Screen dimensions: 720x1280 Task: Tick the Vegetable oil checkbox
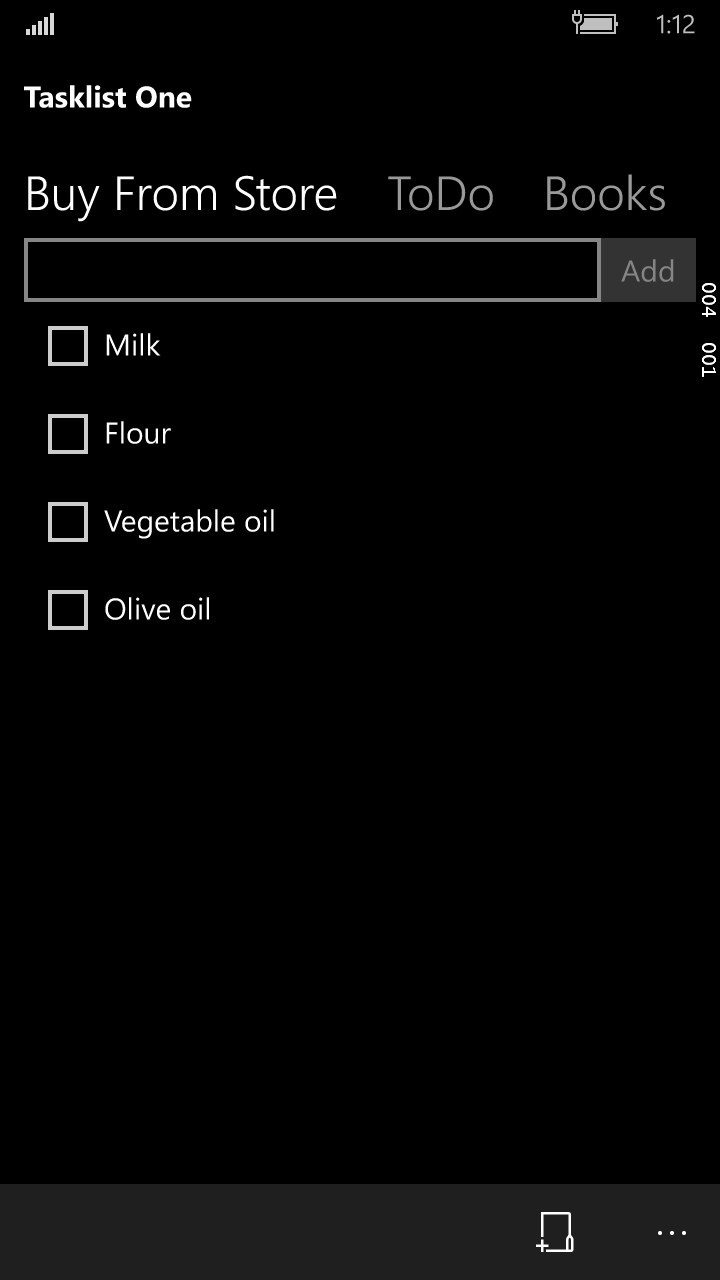pyautogui.click(x=68, y=522)
